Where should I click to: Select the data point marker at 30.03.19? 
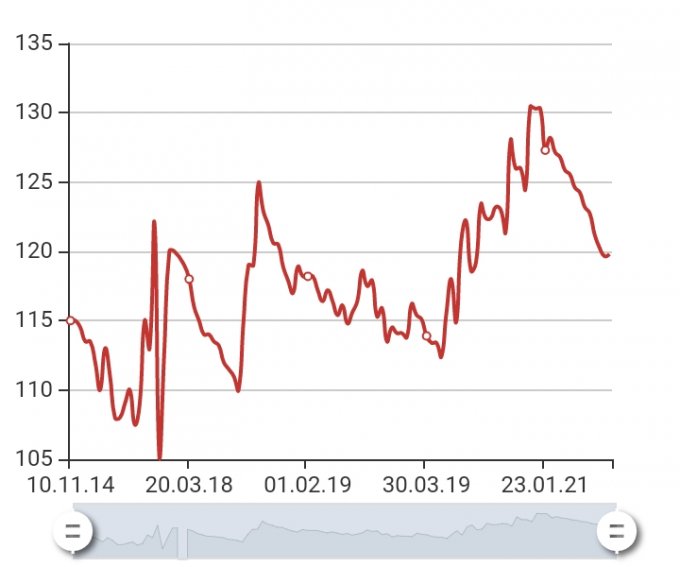click(x=426, y=336)
